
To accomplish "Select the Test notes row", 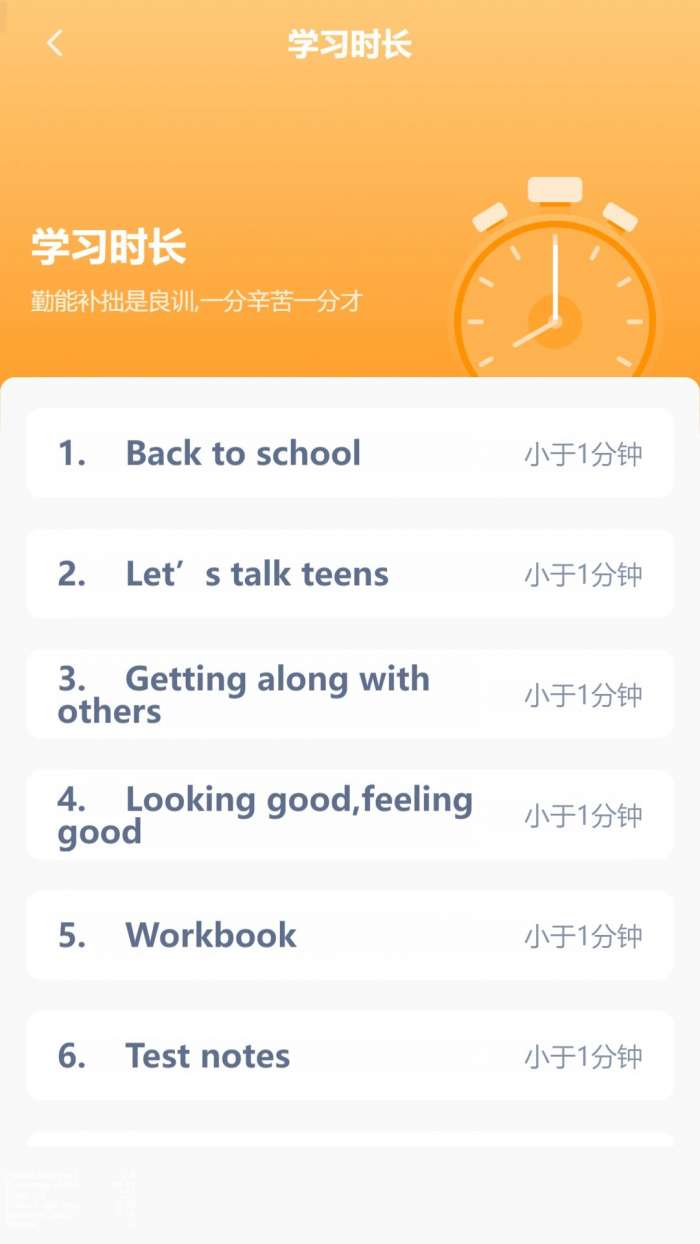I will [x=349, y=1056].
